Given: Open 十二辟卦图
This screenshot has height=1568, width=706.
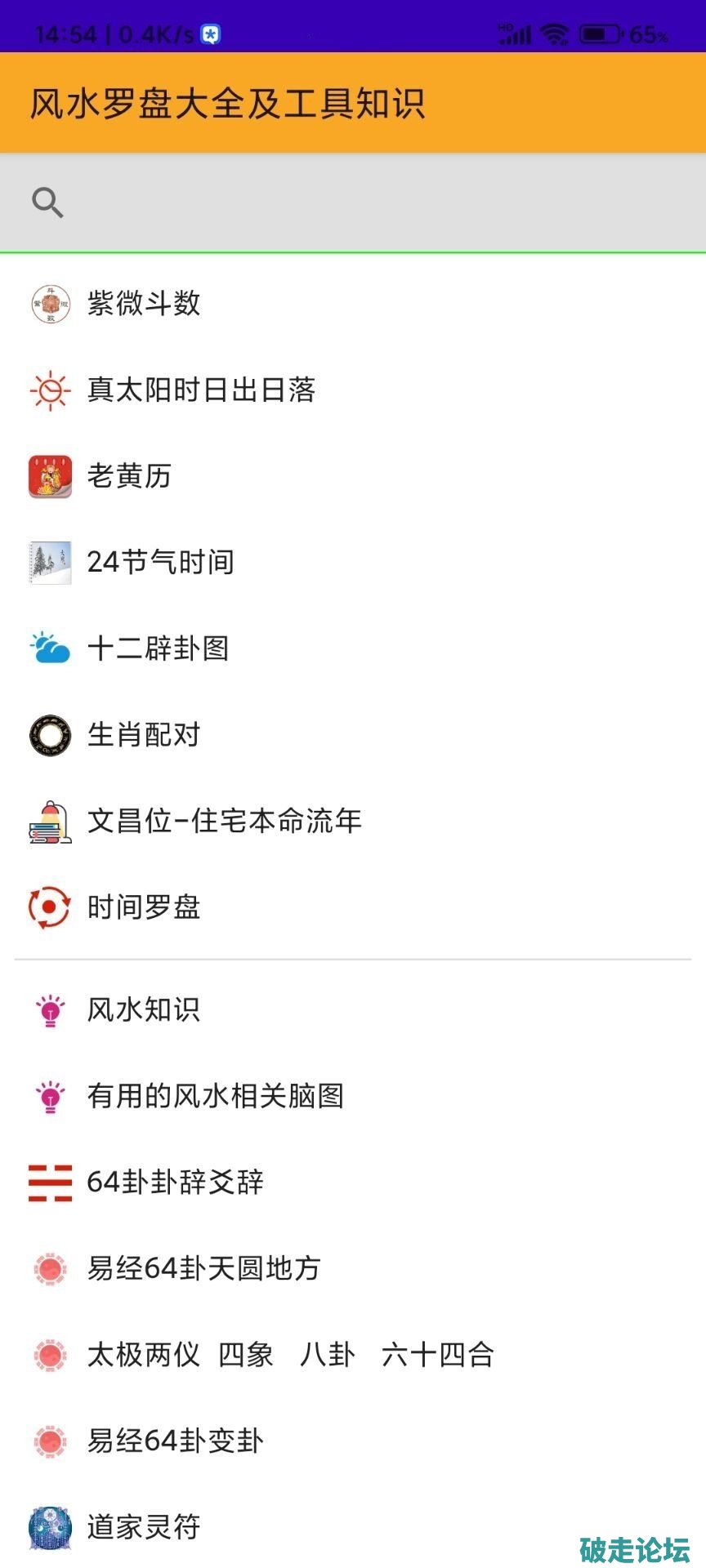Looking at the screenshot, I should 158,648.
